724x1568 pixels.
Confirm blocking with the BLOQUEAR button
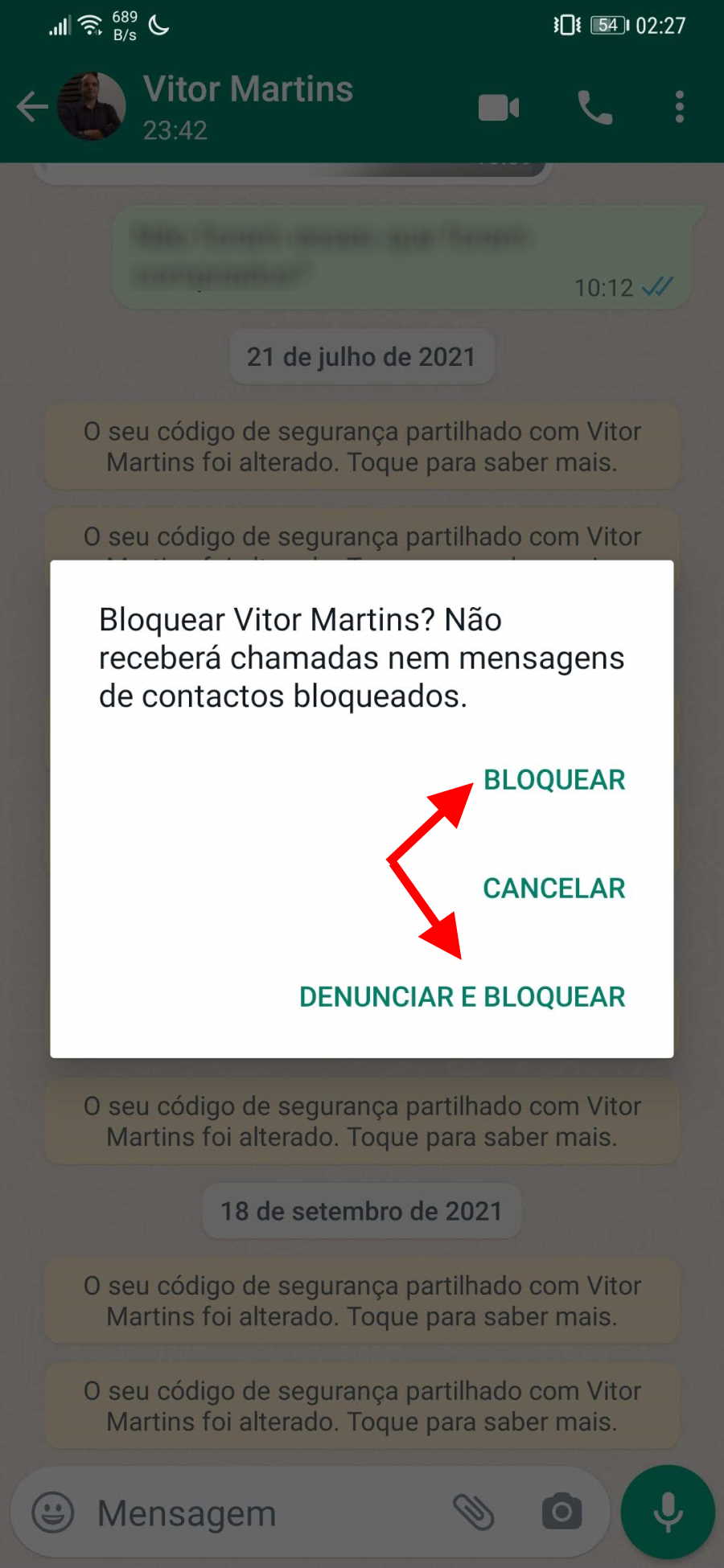[553, 780]
